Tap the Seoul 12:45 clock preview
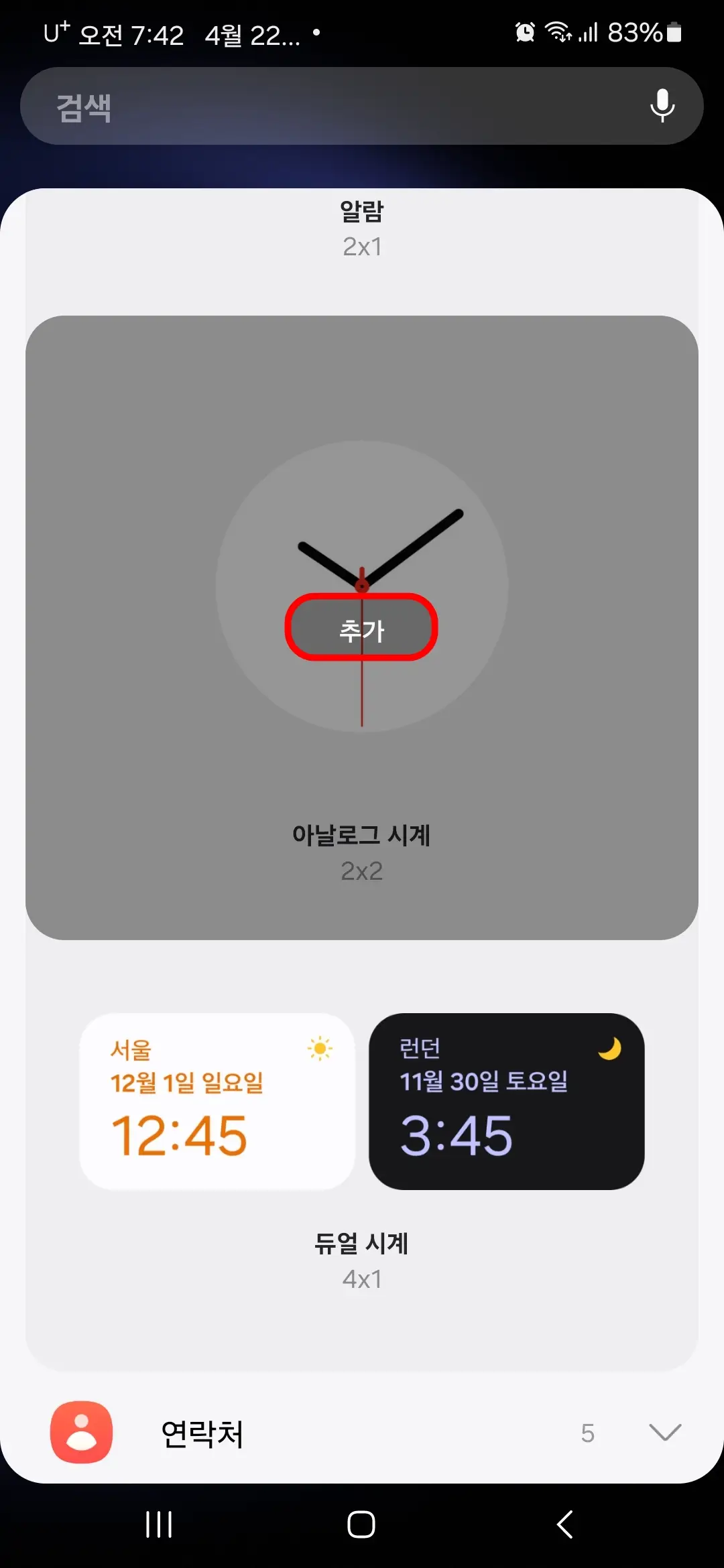 216,1100
